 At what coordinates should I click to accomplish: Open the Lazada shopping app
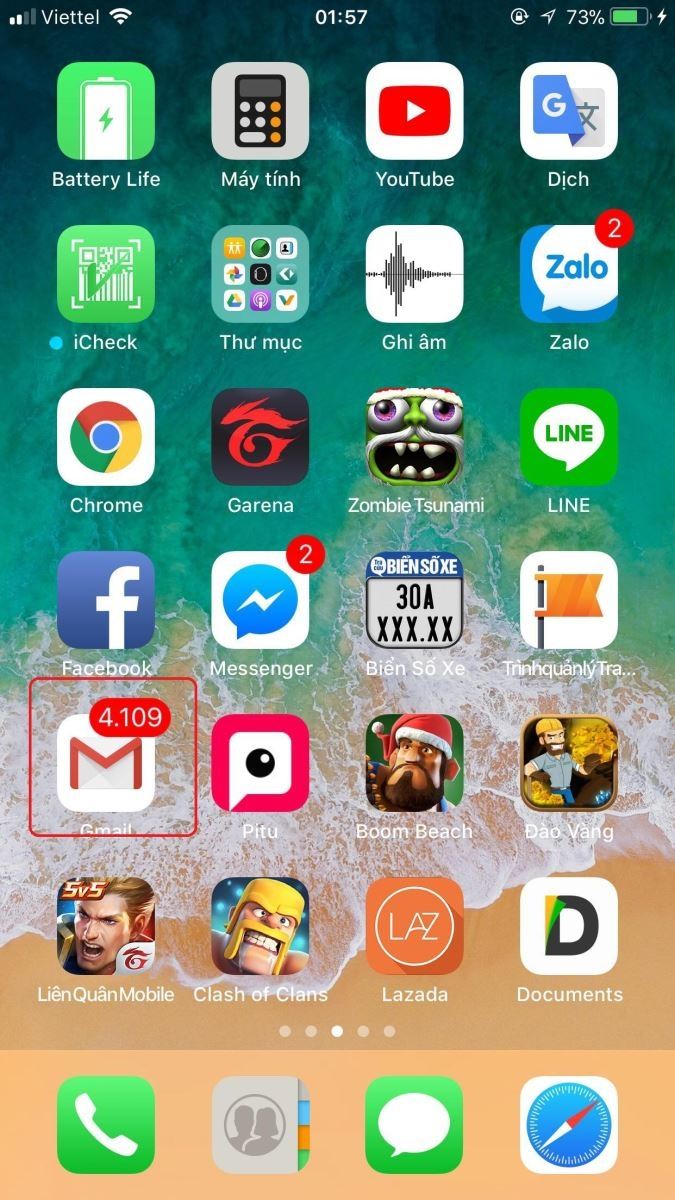(414, 926)
